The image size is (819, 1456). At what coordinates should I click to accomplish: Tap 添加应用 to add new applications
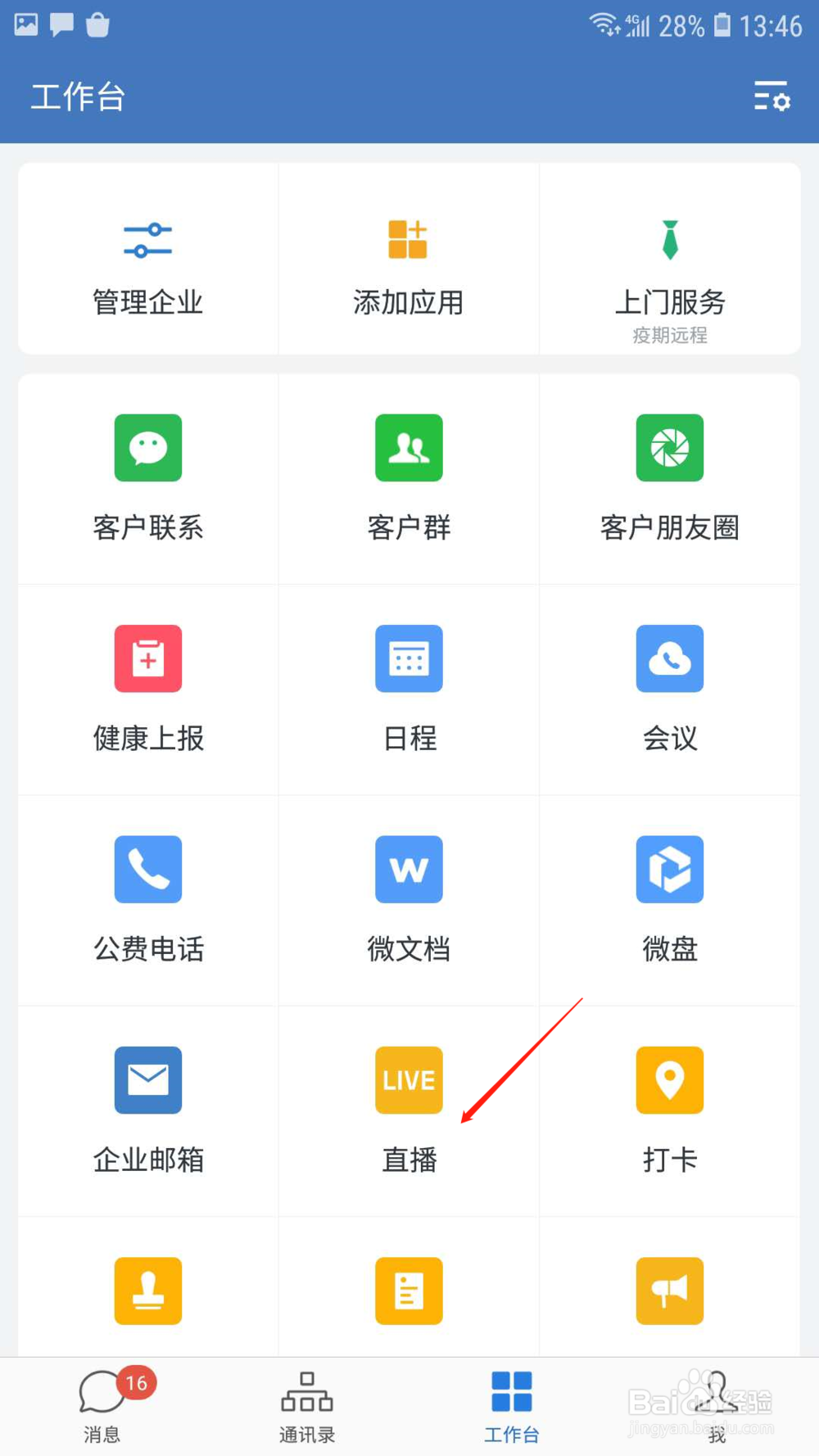point(409,262)
